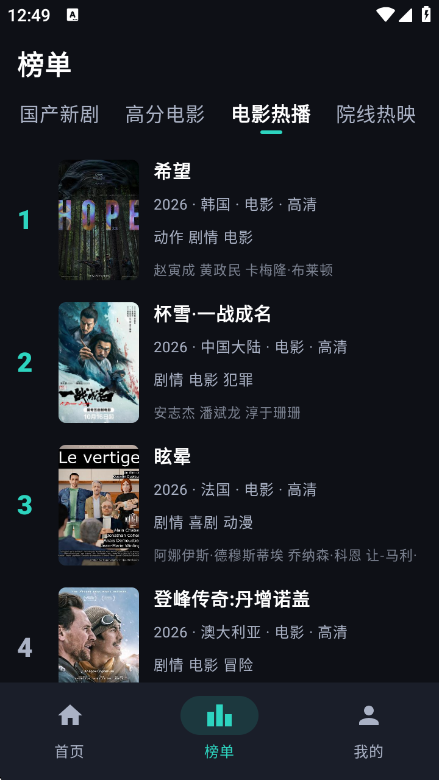This screenshot has height=780, width=439.
Task: Switch to the 国产新剧 tab
Action: (x=59, y=114)
